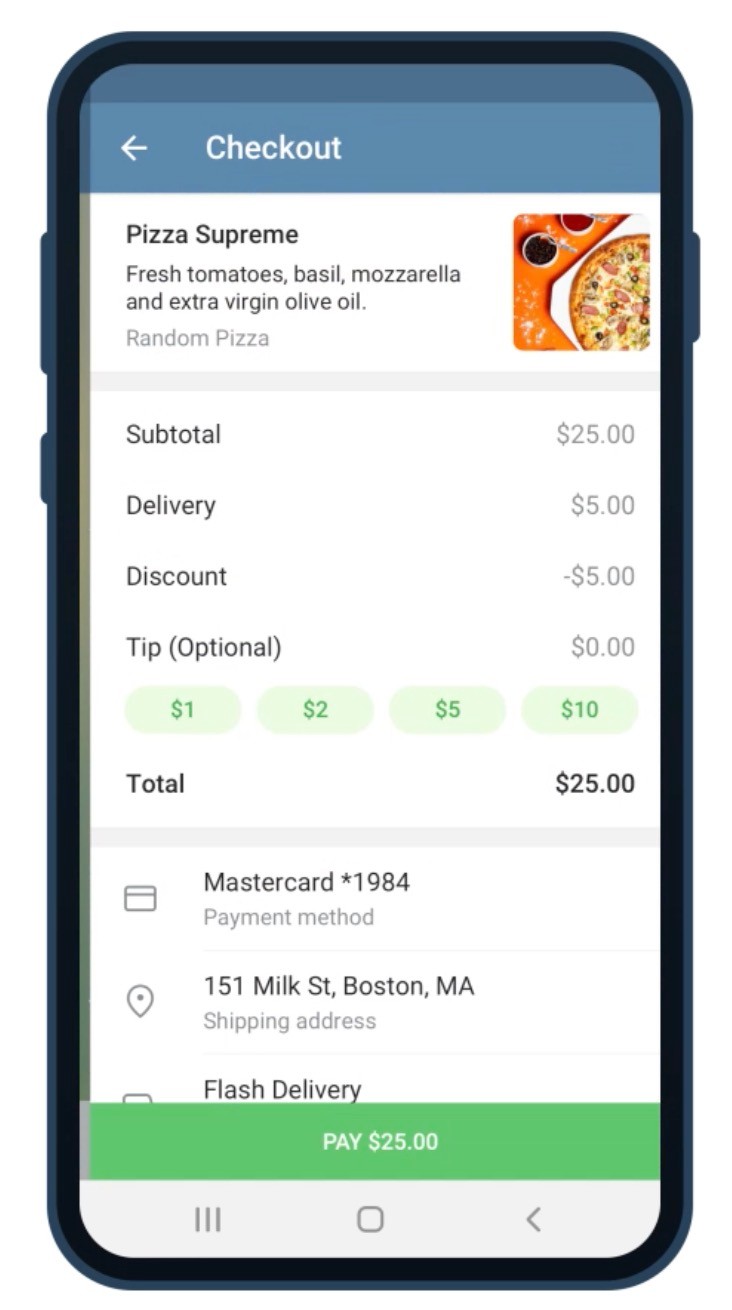The image size is (732, 1310).
Task: Go to the system home screen
Action: [370, 1219]
